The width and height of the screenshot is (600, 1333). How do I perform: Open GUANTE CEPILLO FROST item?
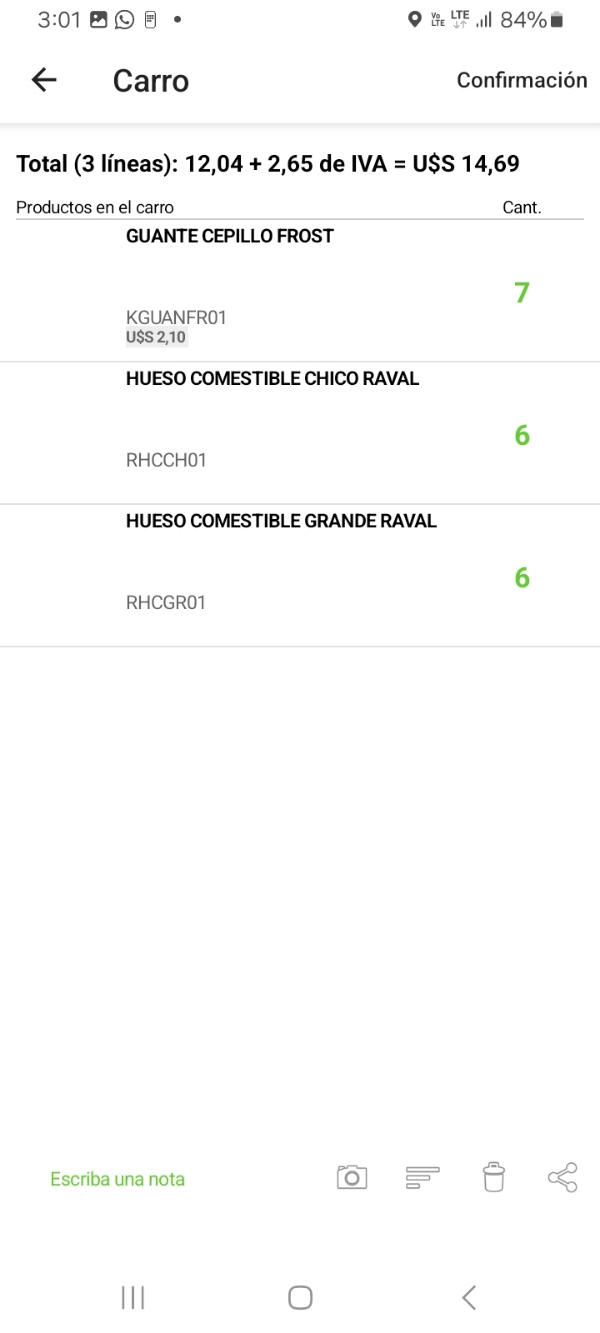point(230,237)
